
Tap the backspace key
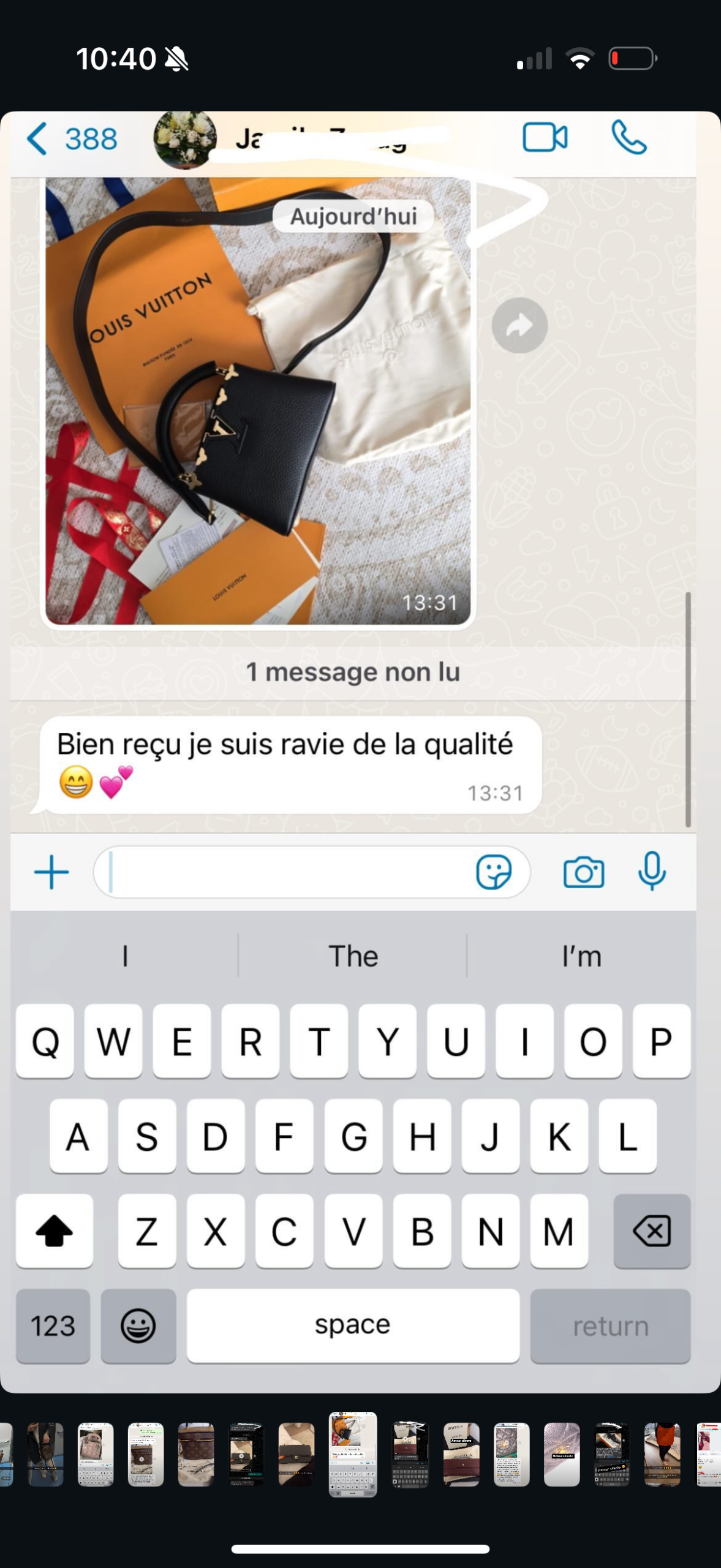[651, 1231]
